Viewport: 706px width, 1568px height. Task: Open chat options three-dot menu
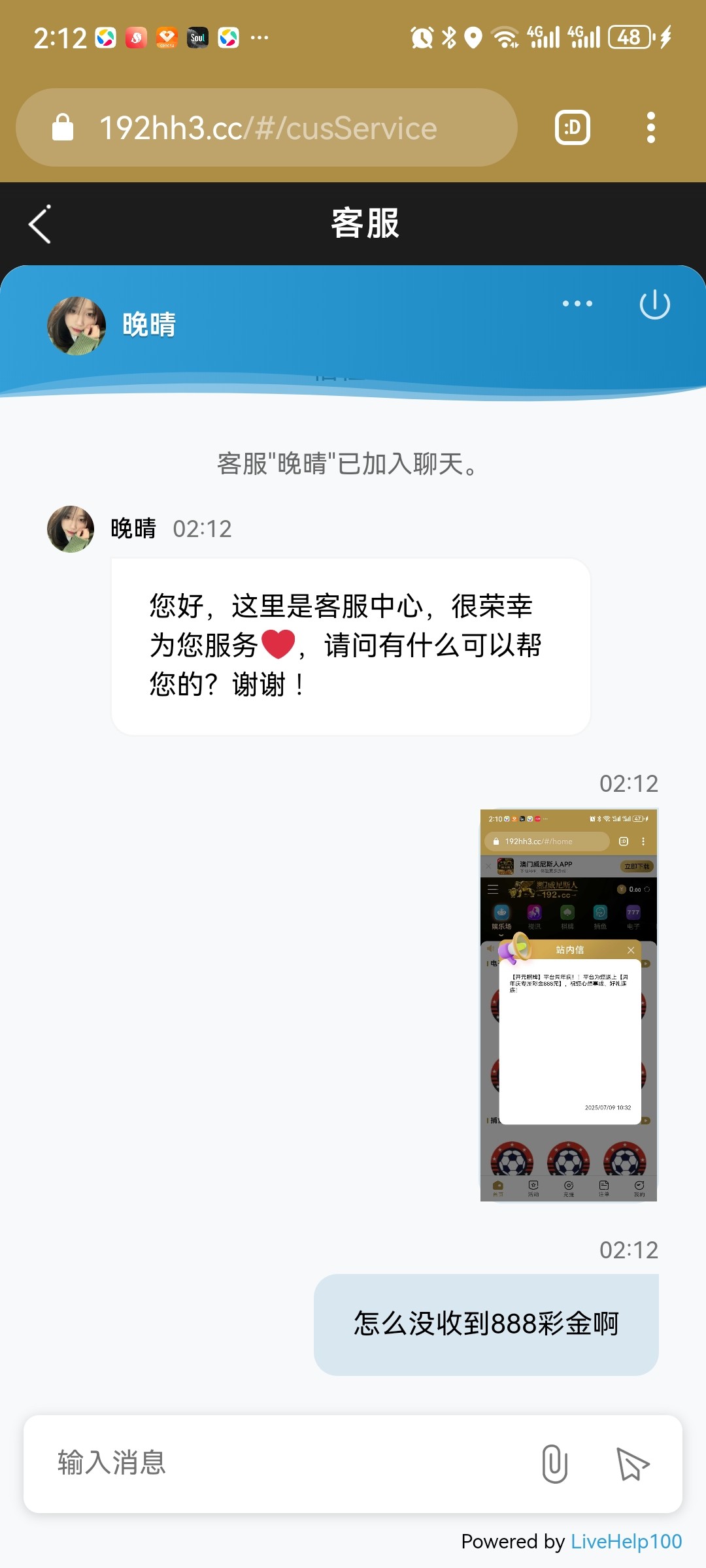577,304
